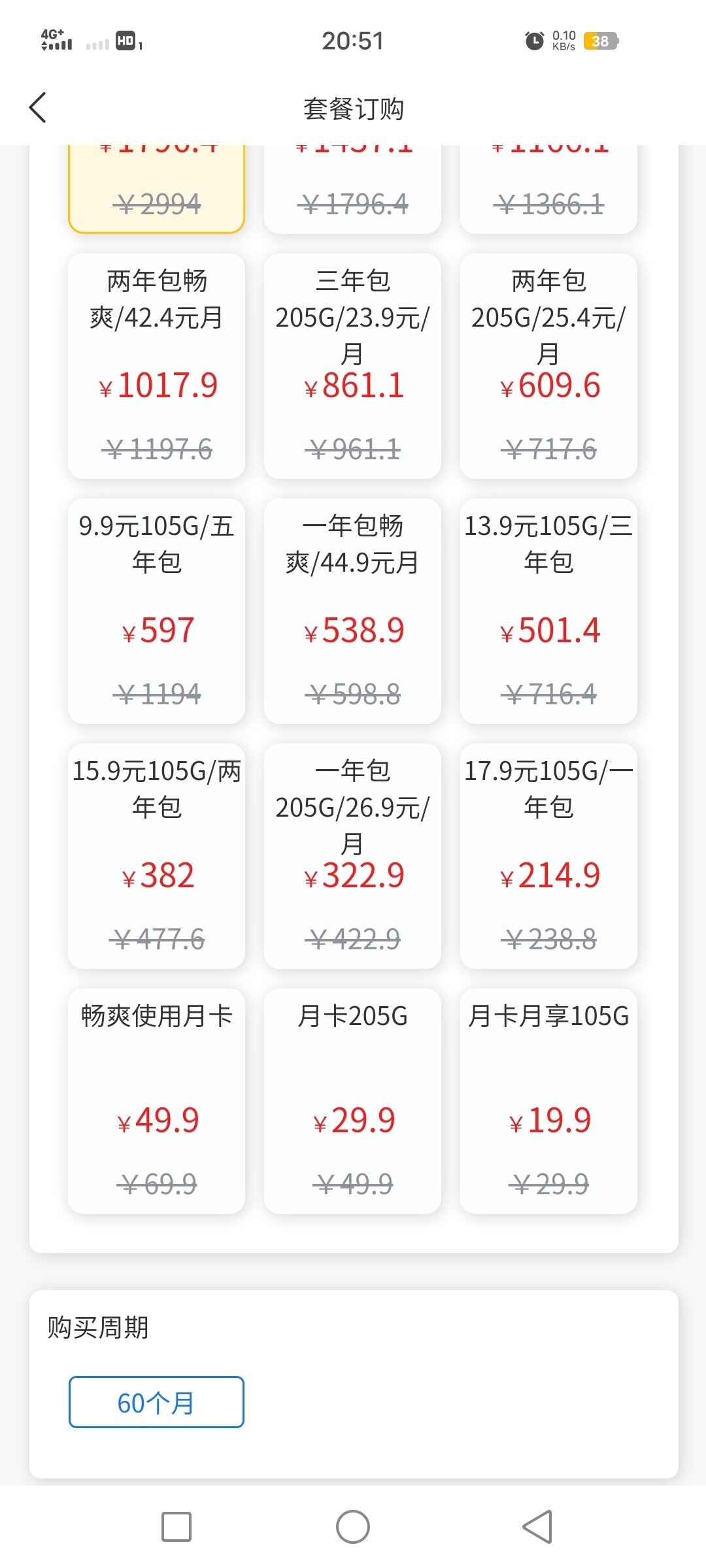Screen dimensions: 706x1568
Task: Choose the 月卡205G plan for ¥29.9
Action: tap(352, 1101)
